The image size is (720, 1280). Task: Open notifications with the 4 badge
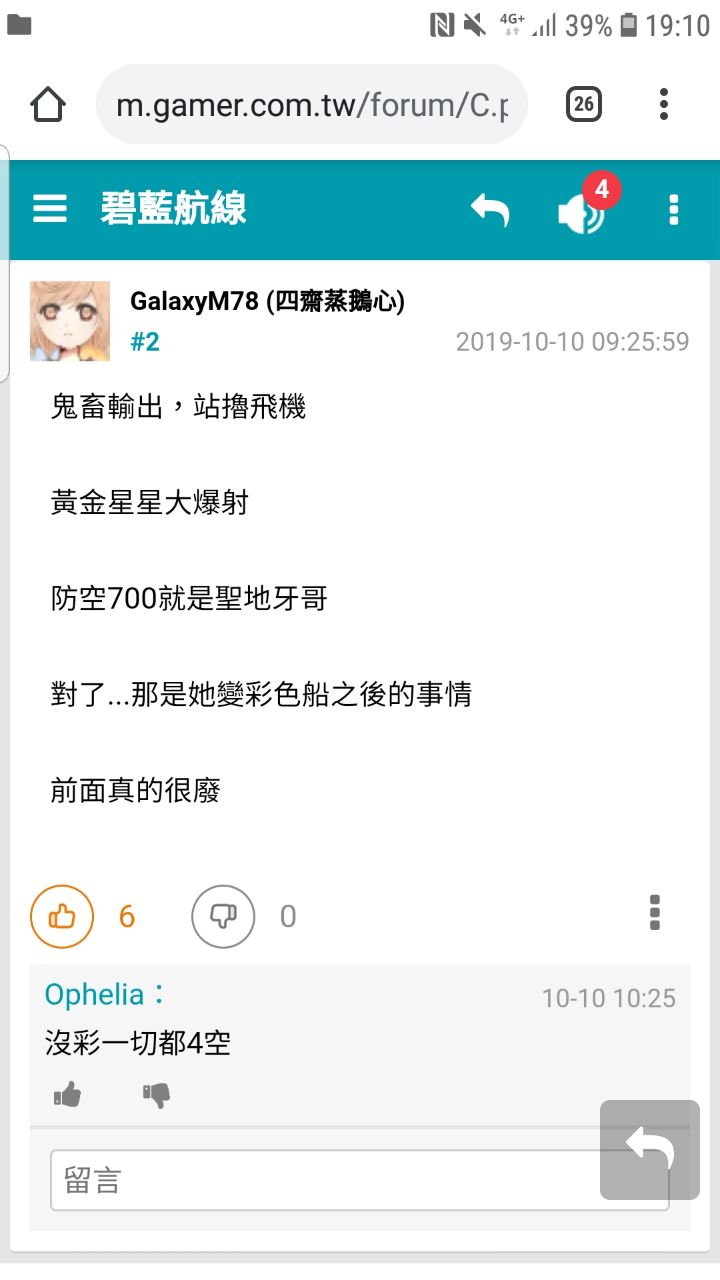tap(582, 210)
